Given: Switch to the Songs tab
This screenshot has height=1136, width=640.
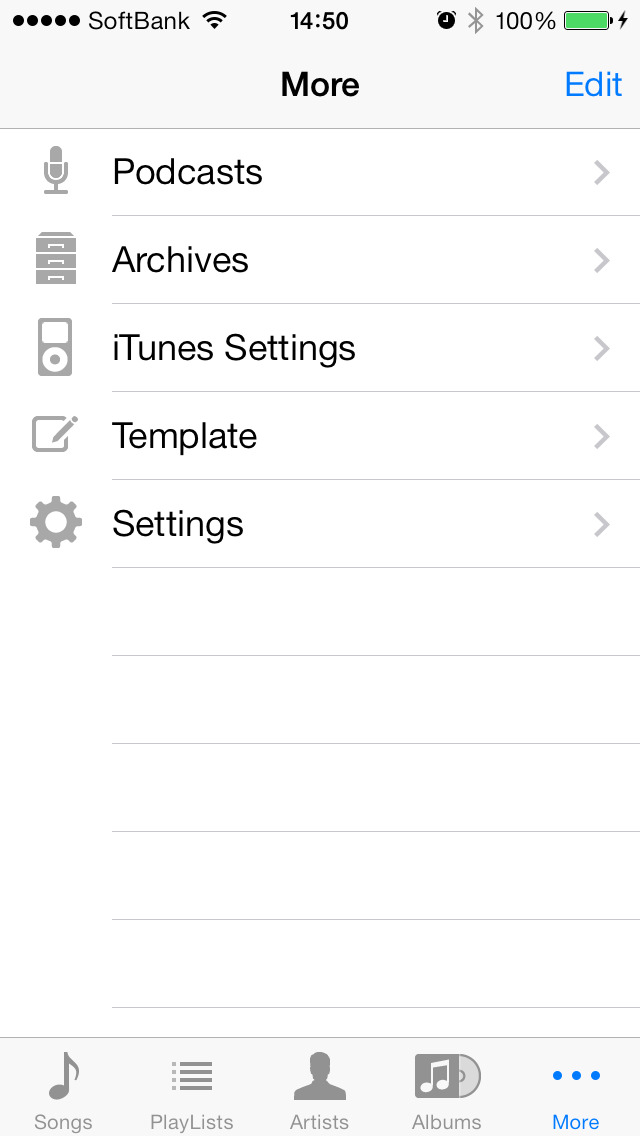Looking at the screenshot, I should (x=64, y=1089).
